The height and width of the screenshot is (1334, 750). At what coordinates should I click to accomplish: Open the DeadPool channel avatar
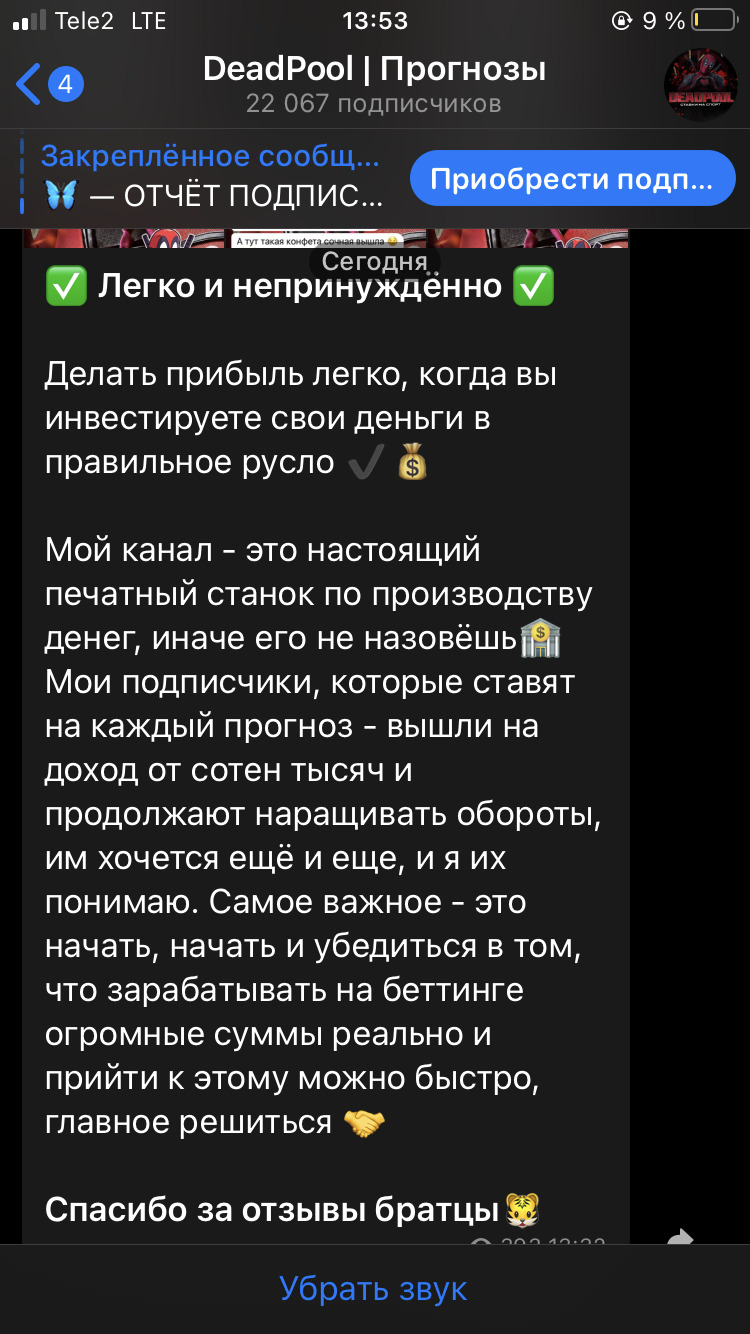701,85
